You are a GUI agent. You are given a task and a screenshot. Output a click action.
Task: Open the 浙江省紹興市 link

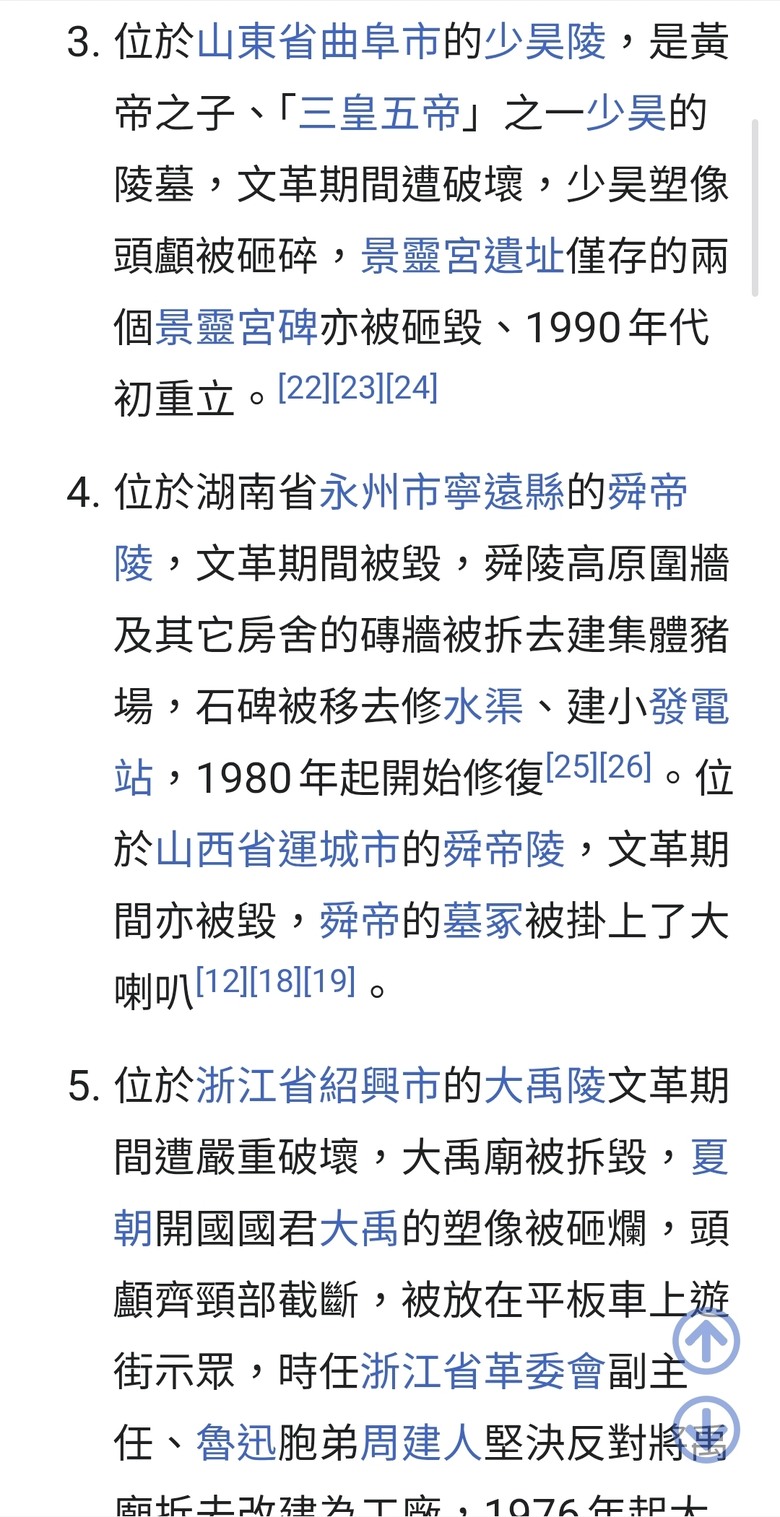(319, 1087)
